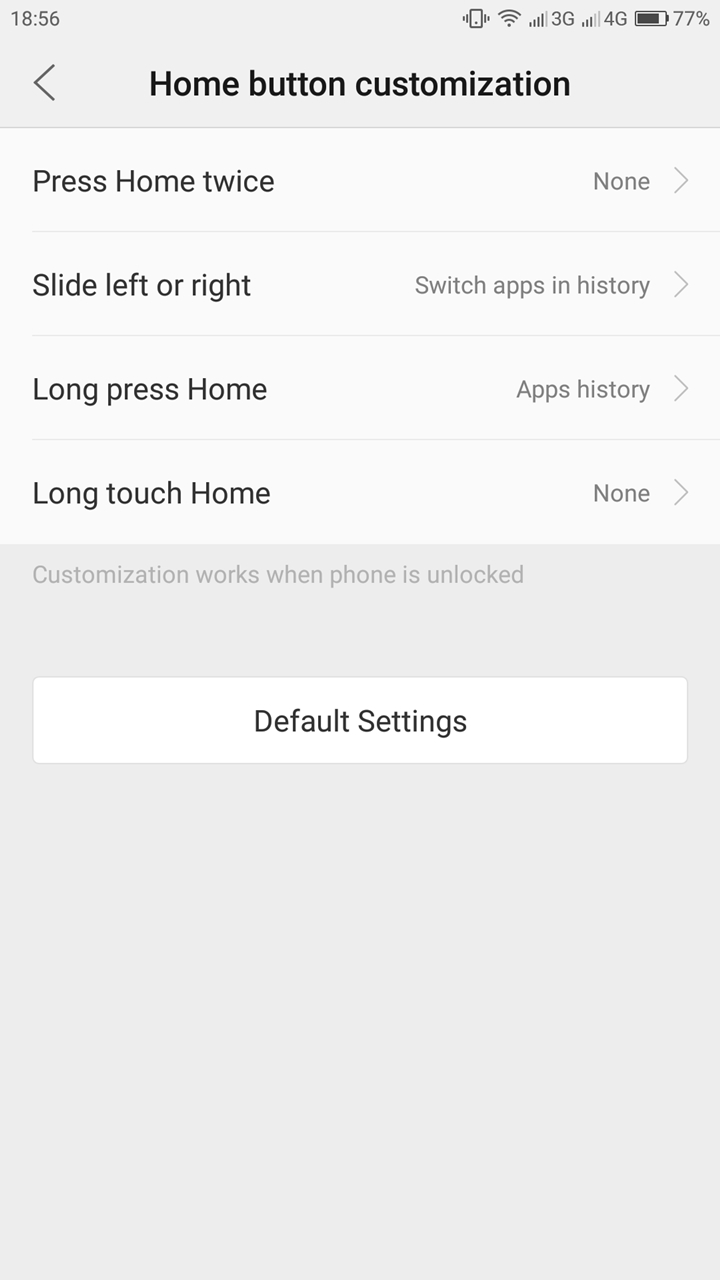This screenshot has height=1280, width=720.
Task: Open the Press Home twice setting
Action: pyautogui.click(x=360, y=181)
